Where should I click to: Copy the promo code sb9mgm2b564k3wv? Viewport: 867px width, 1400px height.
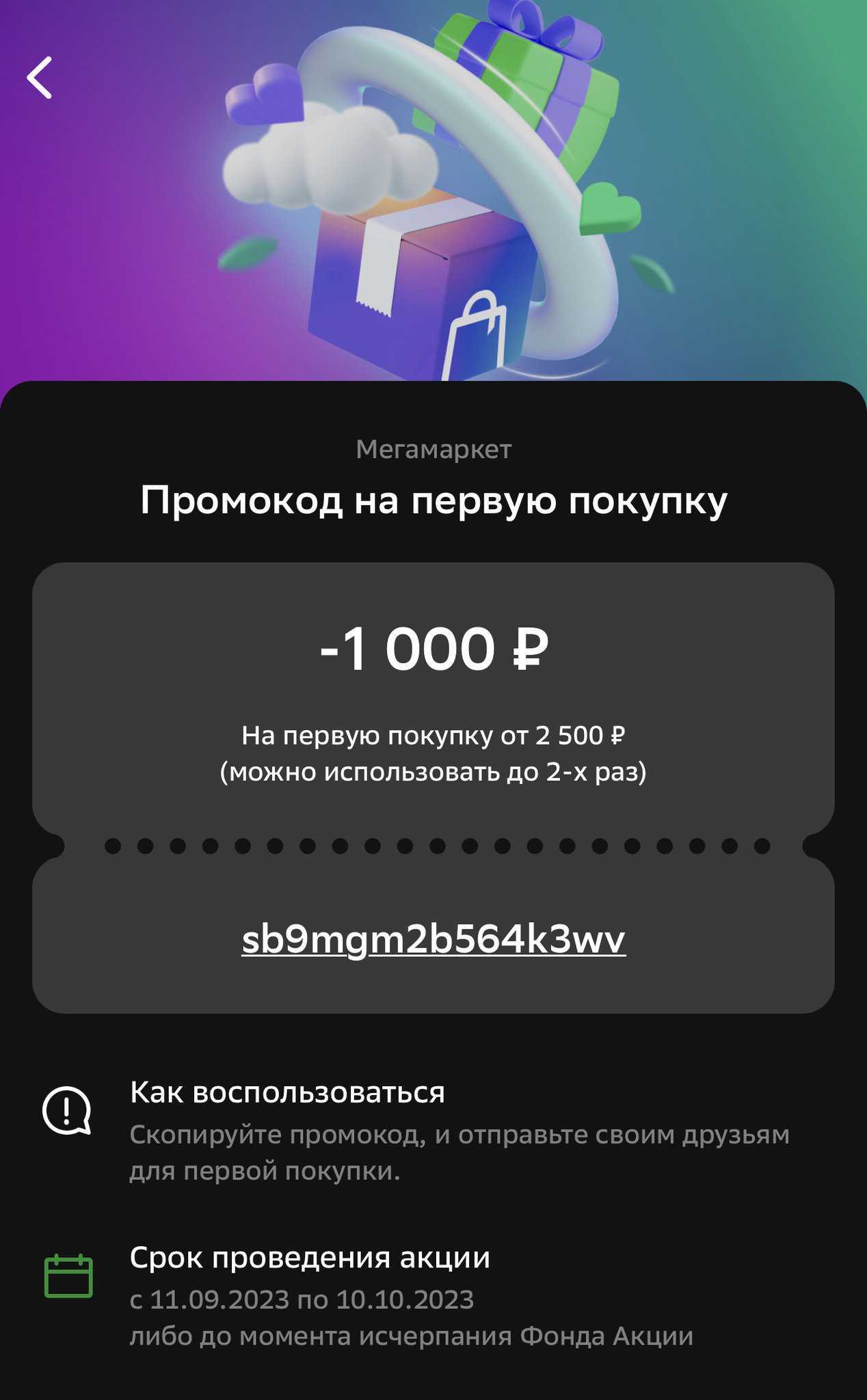click(x=433, y=939)
